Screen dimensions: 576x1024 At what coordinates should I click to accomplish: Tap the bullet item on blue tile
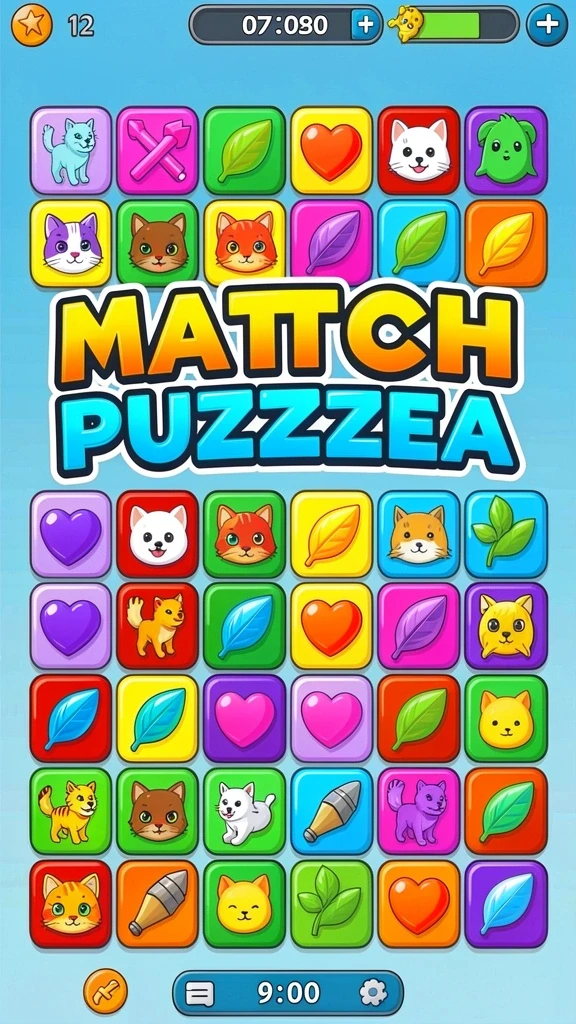332,811
